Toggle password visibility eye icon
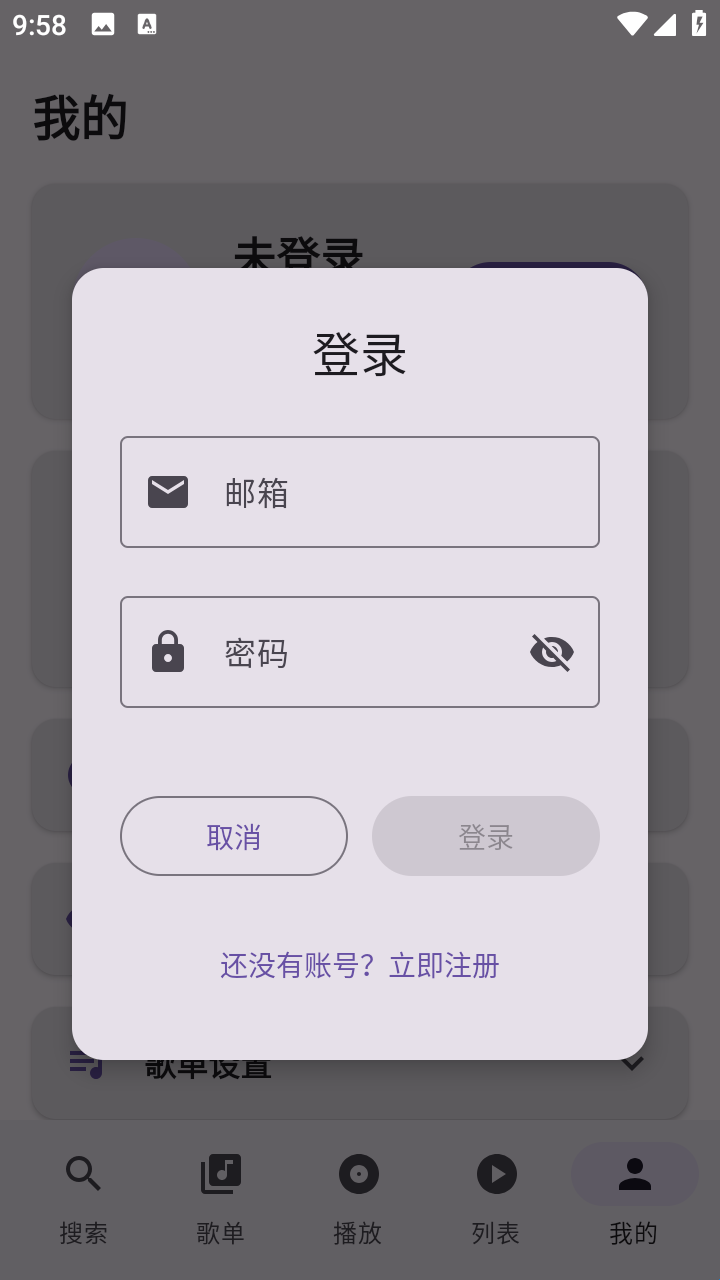 (x=551, y=652)
